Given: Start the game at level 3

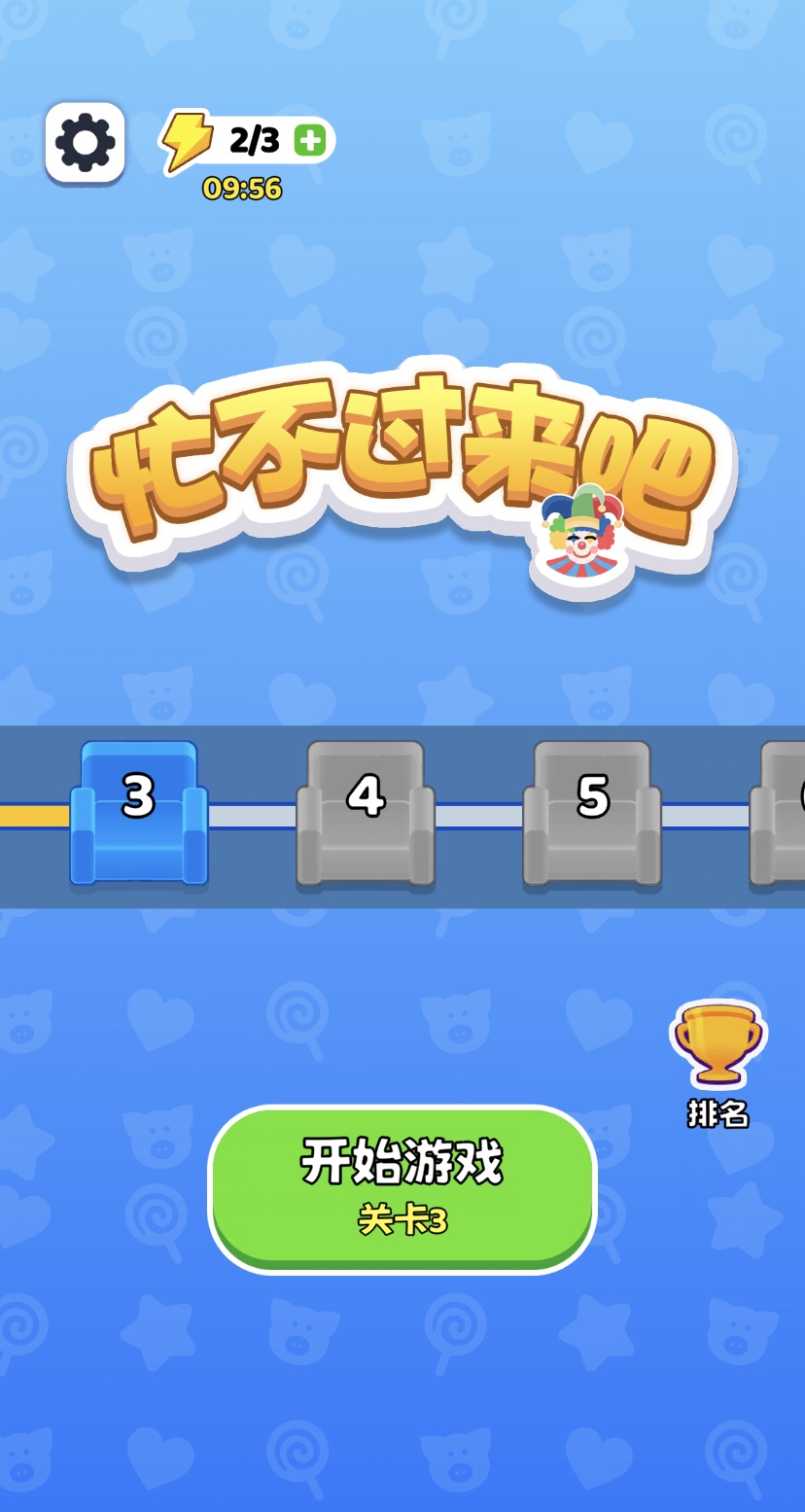Looking at the screenshot, I should coord(402,1188).
